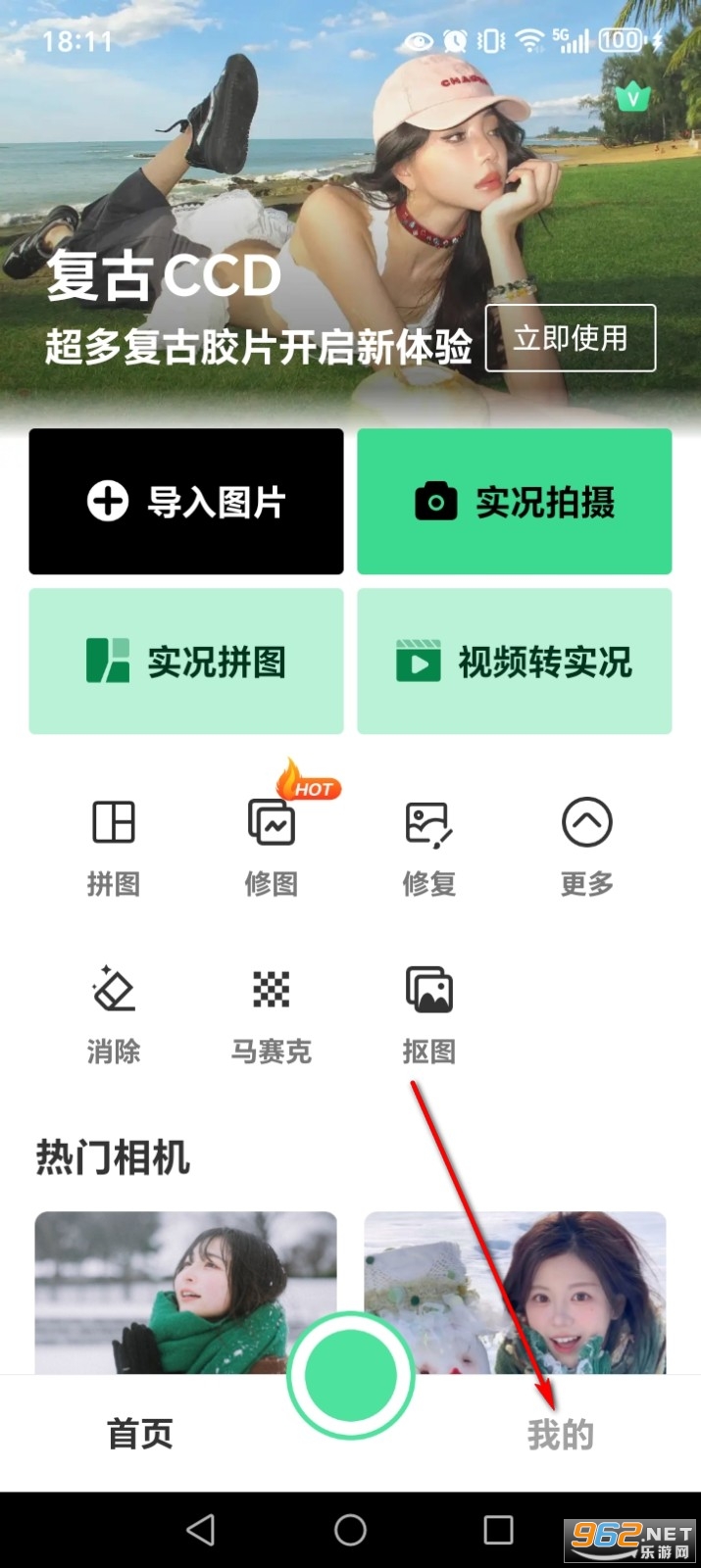Open the 抠图 cutout tool
Image resolution: width=701 pixels, height=1568 pixels.
pos(428,1013)
